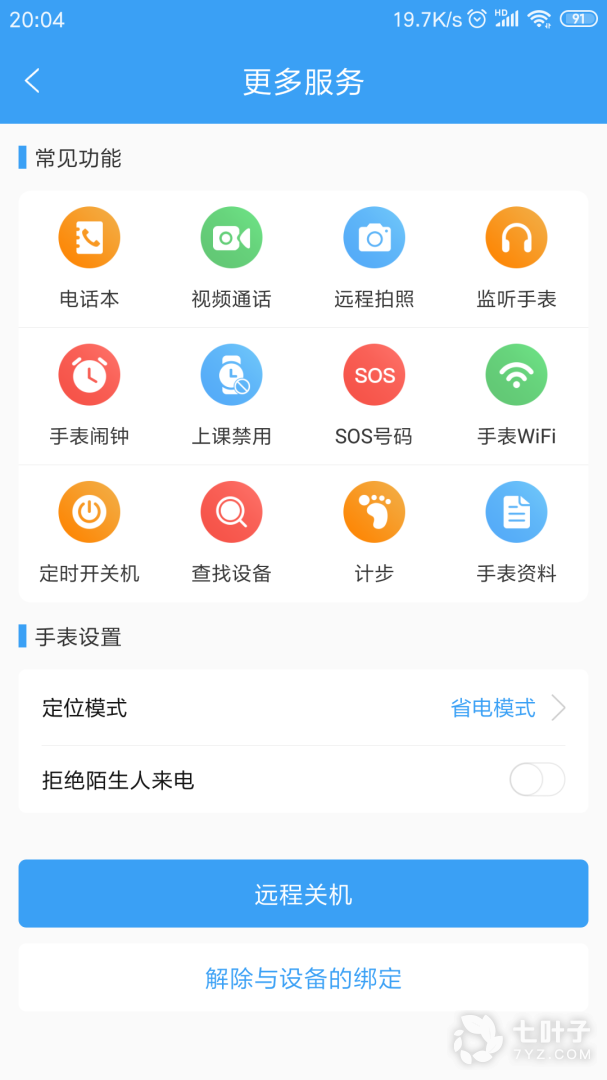Tap 解除与设备的绑定 to unbind
Screen dimensions: 607x1080
[303, 977]
